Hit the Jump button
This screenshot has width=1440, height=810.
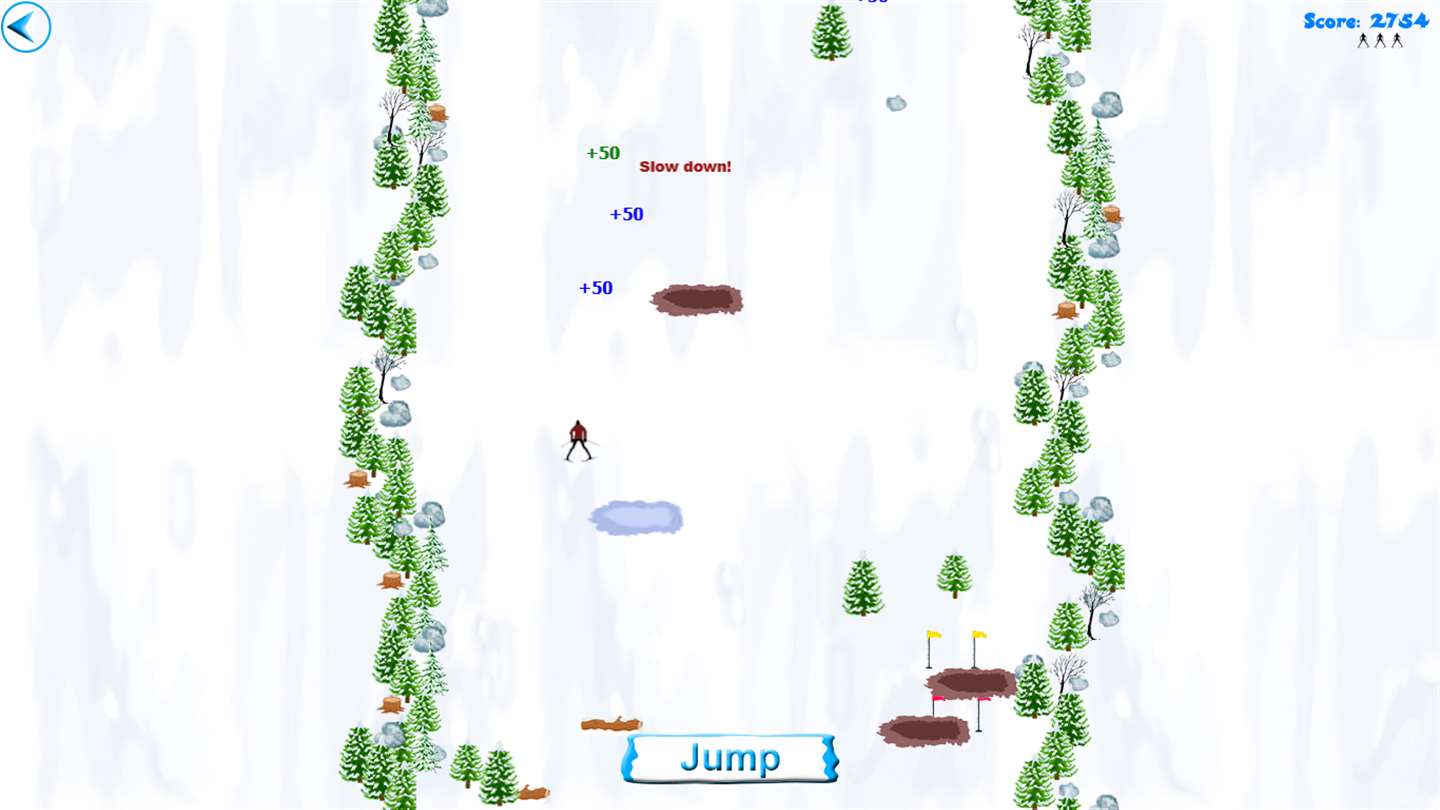pyautogui.click(x=729, y=758)
